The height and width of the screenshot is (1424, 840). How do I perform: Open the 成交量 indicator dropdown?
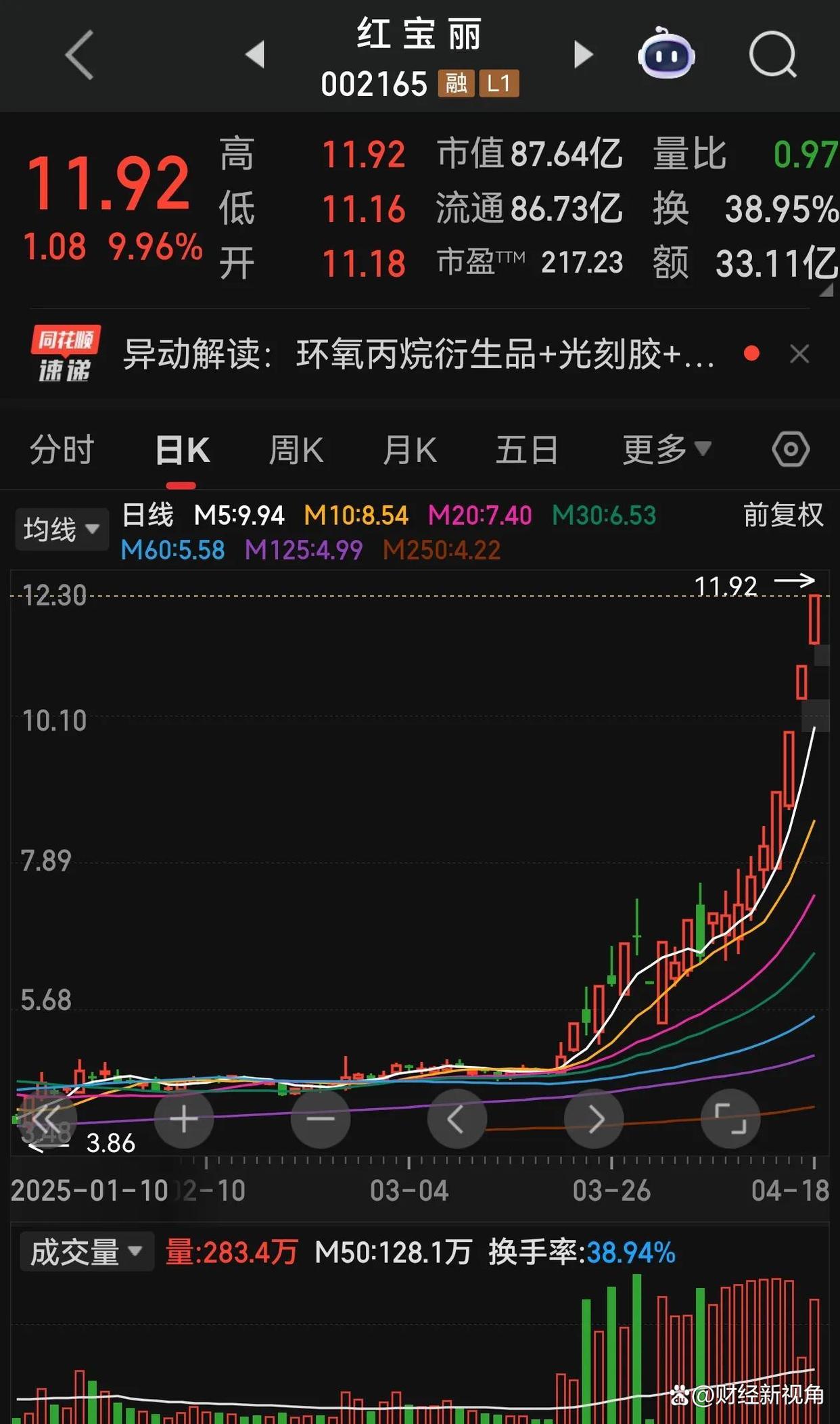coord(87,1251)
